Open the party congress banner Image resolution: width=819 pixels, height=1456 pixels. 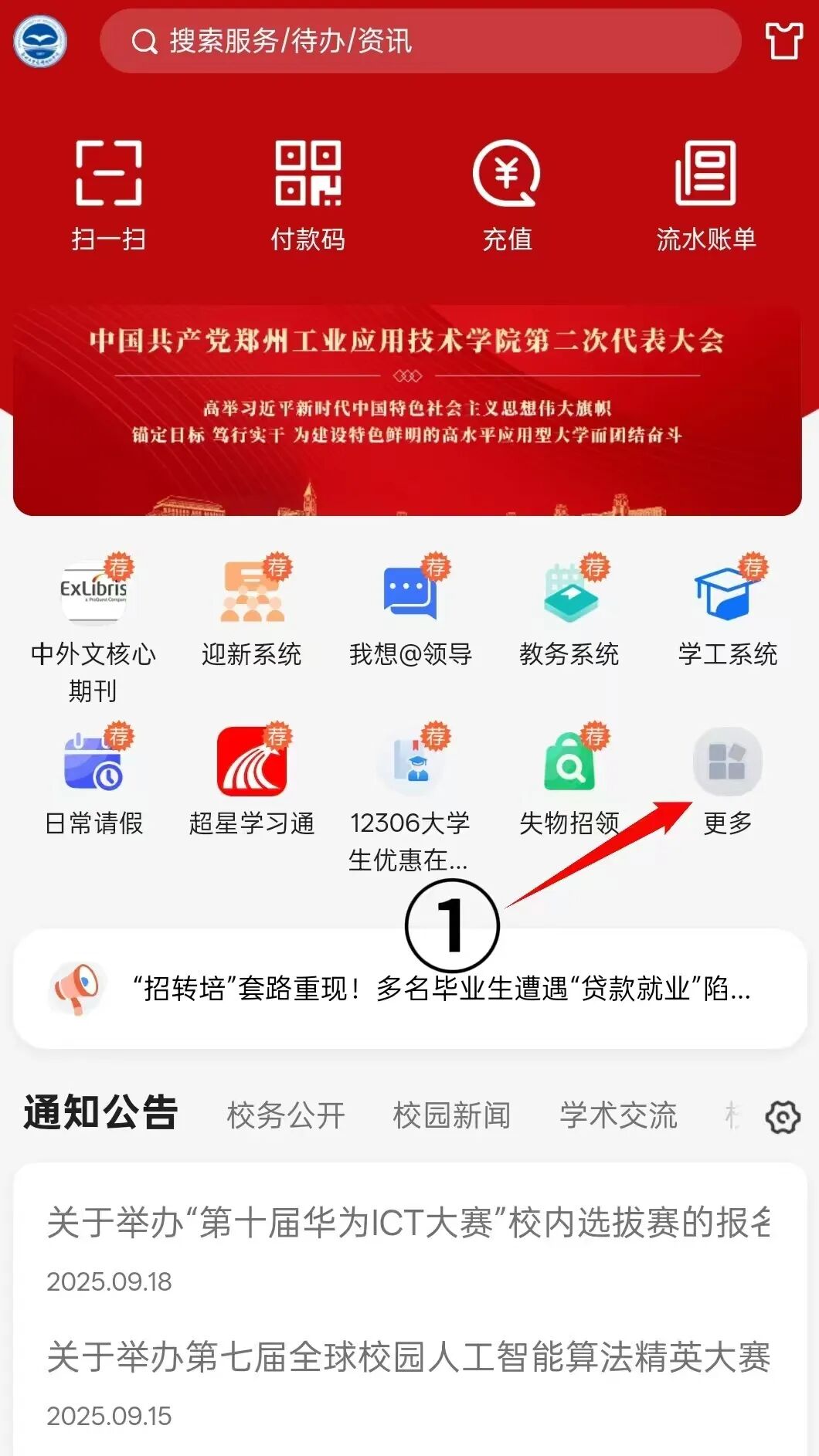click(x=408, y=411)
